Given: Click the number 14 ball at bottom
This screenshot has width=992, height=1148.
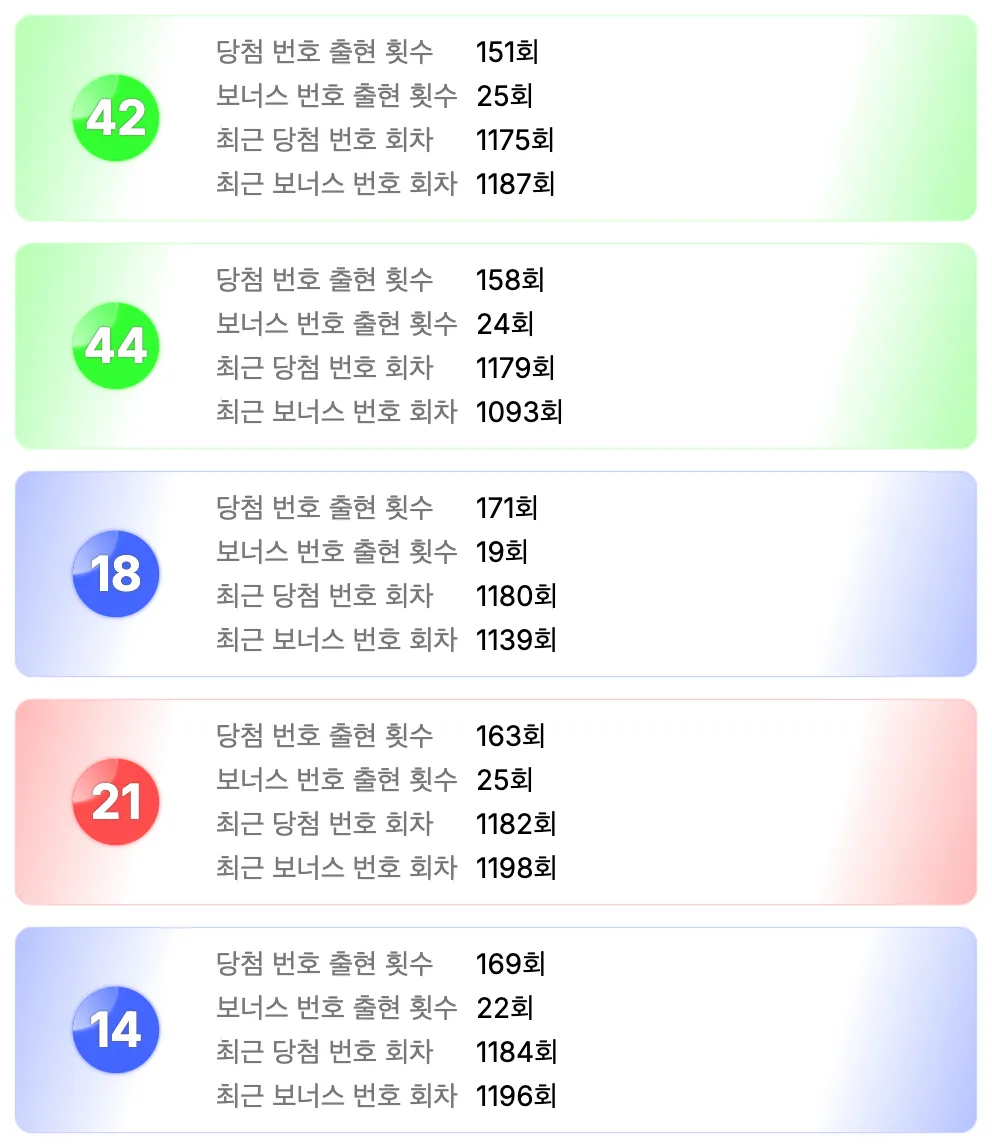Looking at the screenshot, I should tap(115, 1029).
